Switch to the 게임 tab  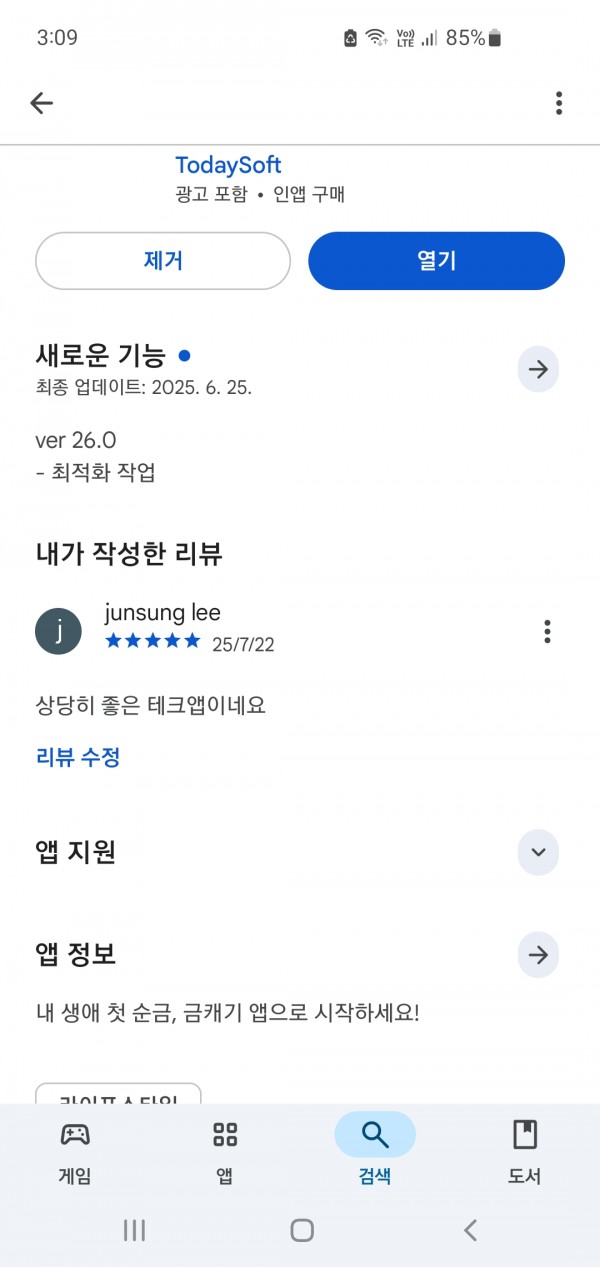pos(75,1152)
